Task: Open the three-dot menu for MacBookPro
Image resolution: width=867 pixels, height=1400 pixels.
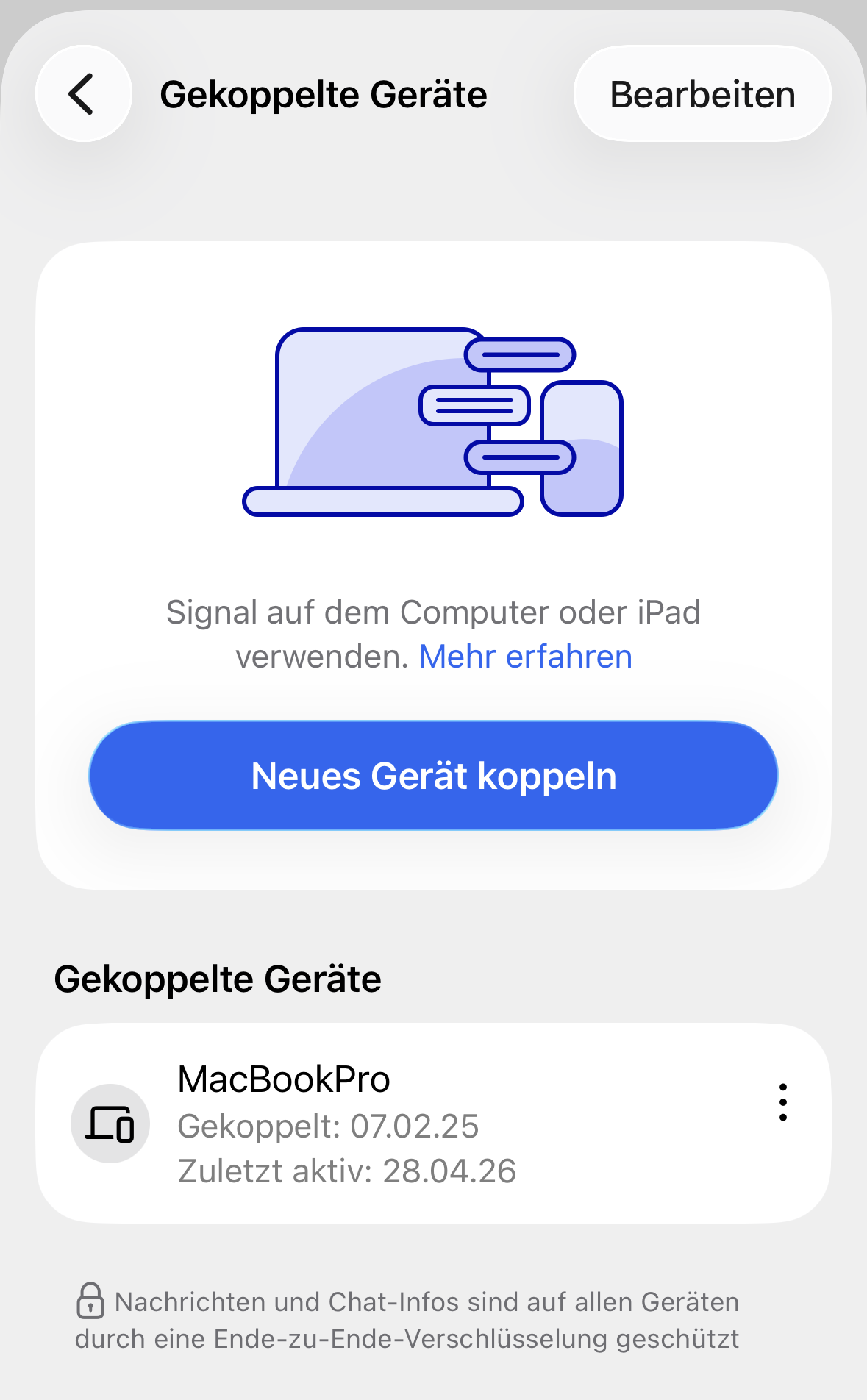Action: 783,1101
